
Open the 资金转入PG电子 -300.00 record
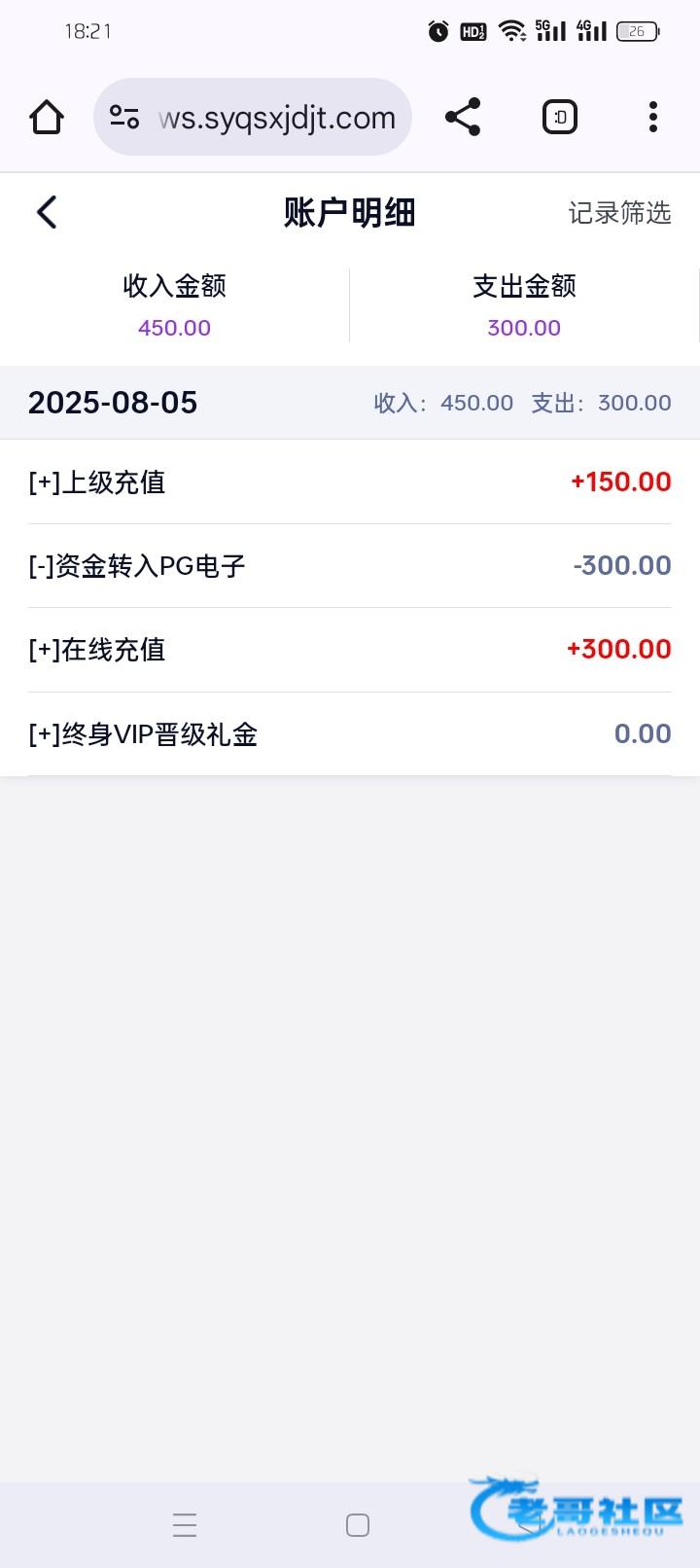click(350, 566)
